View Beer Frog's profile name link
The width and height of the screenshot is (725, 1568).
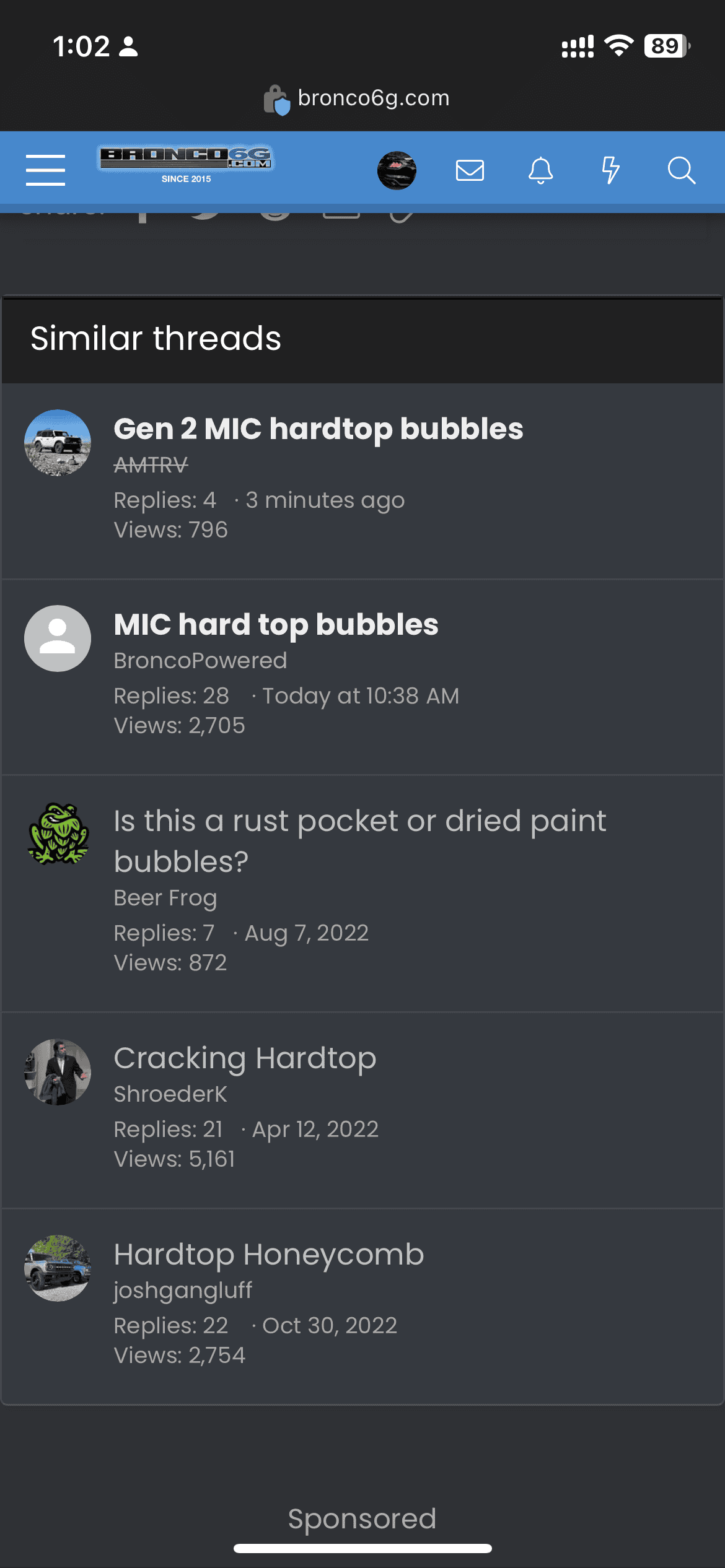coord(165,897)
